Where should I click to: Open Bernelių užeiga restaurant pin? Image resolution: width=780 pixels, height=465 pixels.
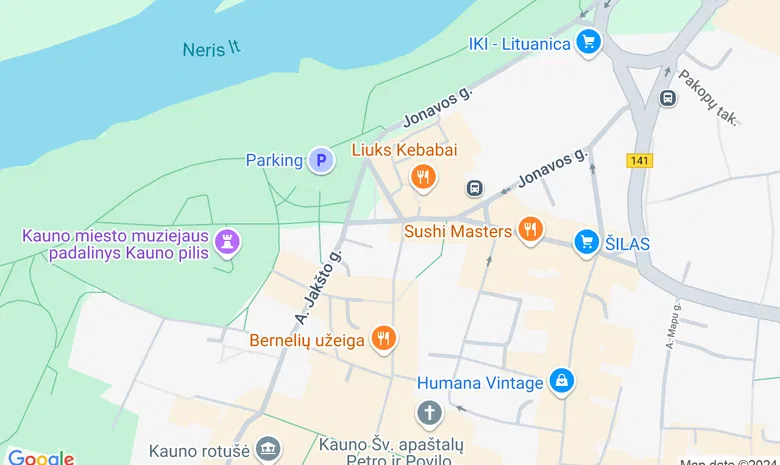(x=383, y=339)
